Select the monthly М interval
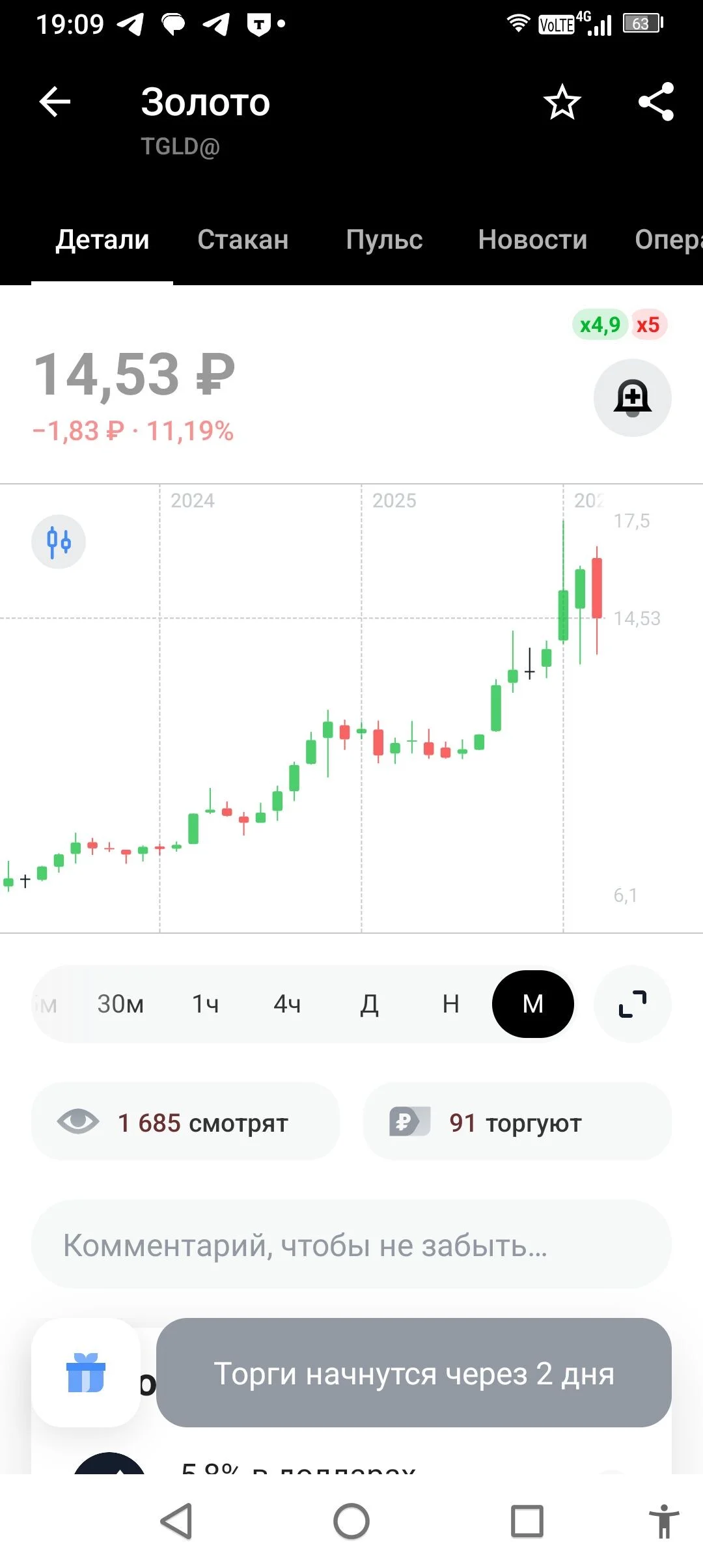Viewport: 703px width, 1568px height. tap(533, 1004)
